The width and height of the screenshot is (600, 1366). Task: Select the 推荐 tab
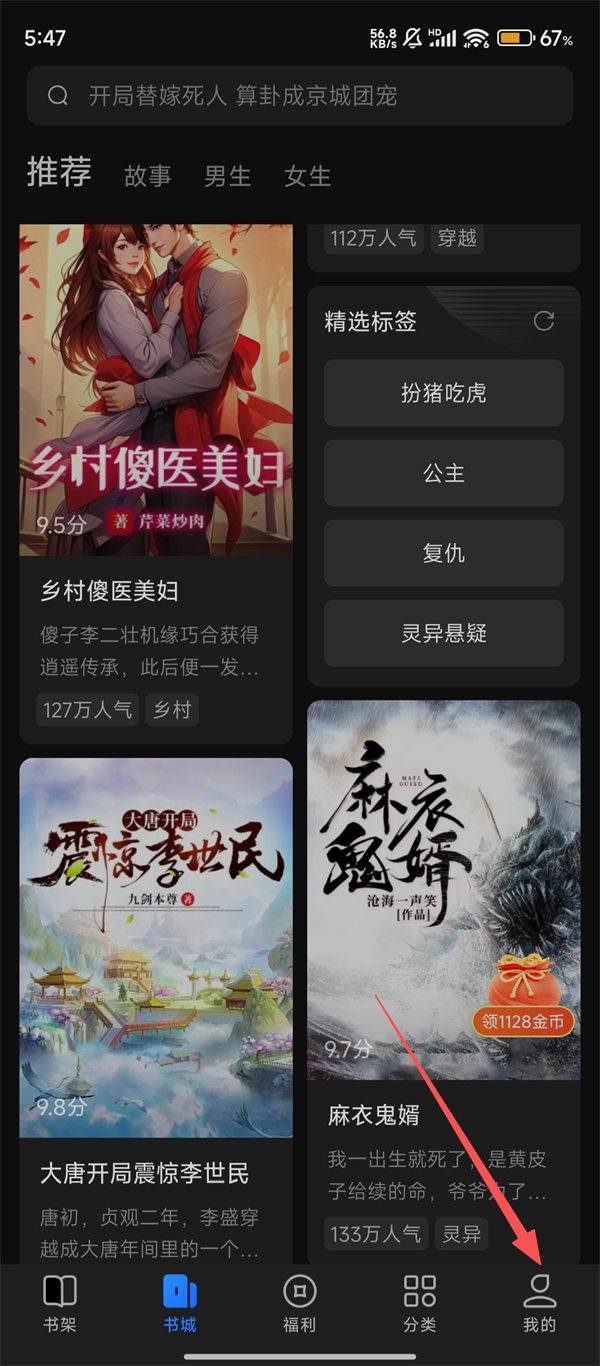(x=59, y=173)
